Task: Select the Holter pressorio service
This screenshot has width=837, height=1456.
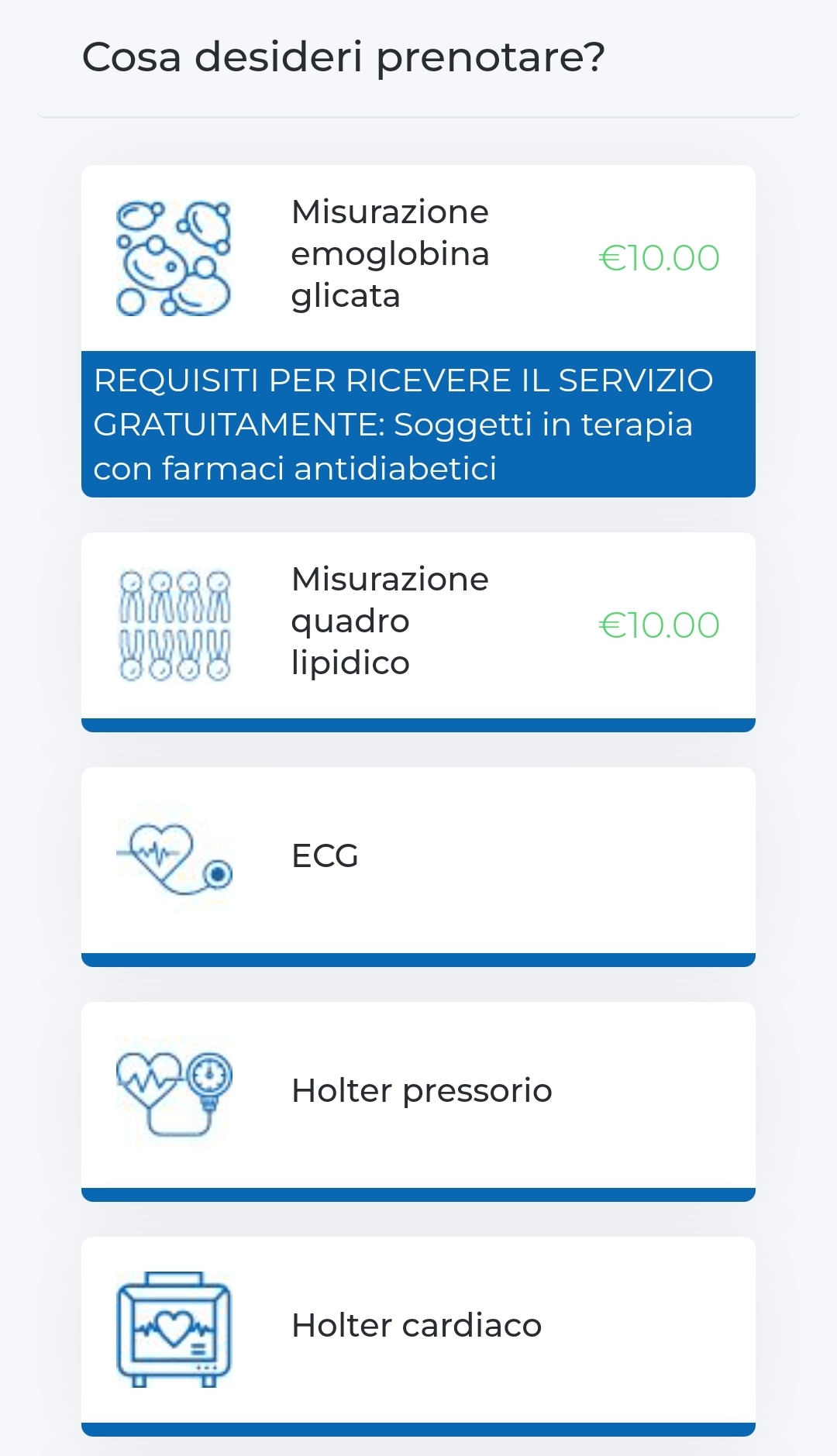Action: (418, 1101)
